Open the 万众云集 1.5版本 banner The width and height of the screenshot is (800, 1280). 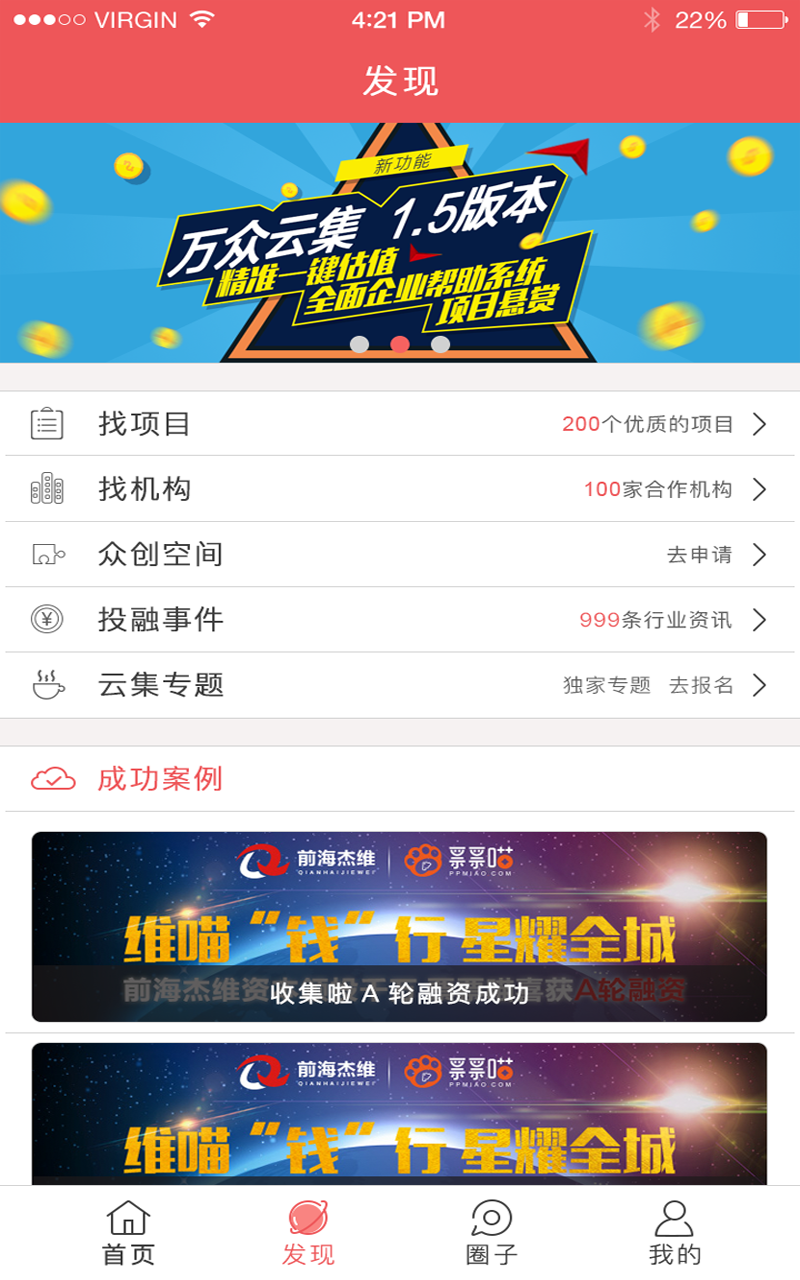(400, 242)
